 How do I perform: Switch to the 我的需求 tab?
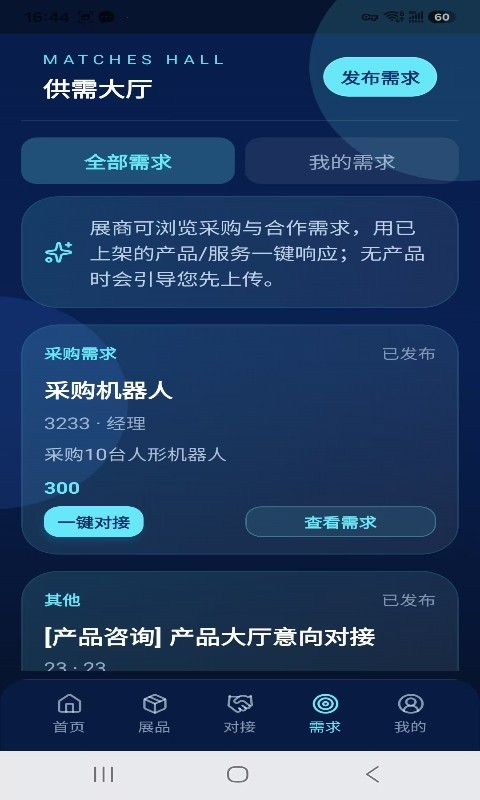pos(352,161)
